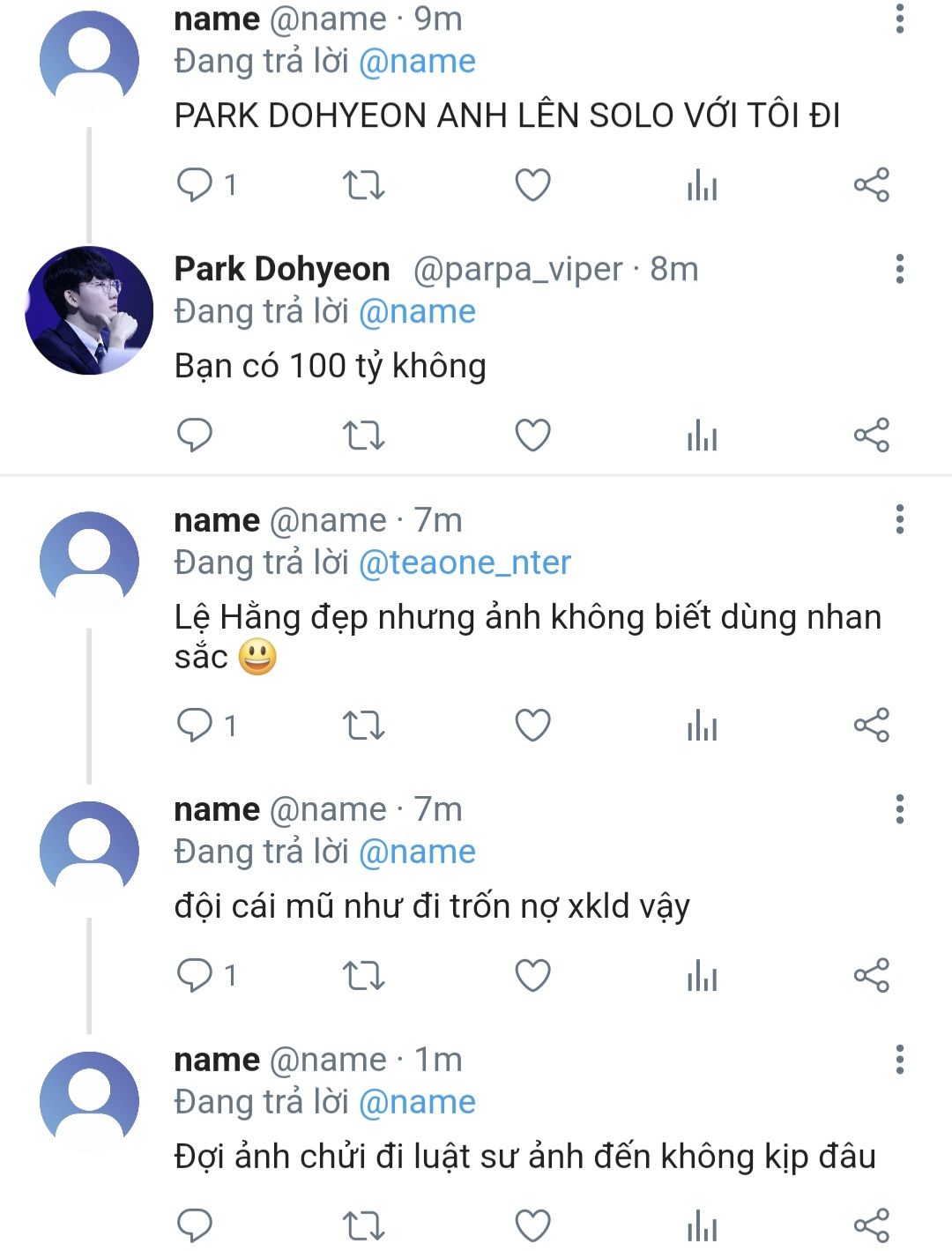Screen dimensions: 952x1251
Task: Open the @parpa_viper handle
Action: 517,269
